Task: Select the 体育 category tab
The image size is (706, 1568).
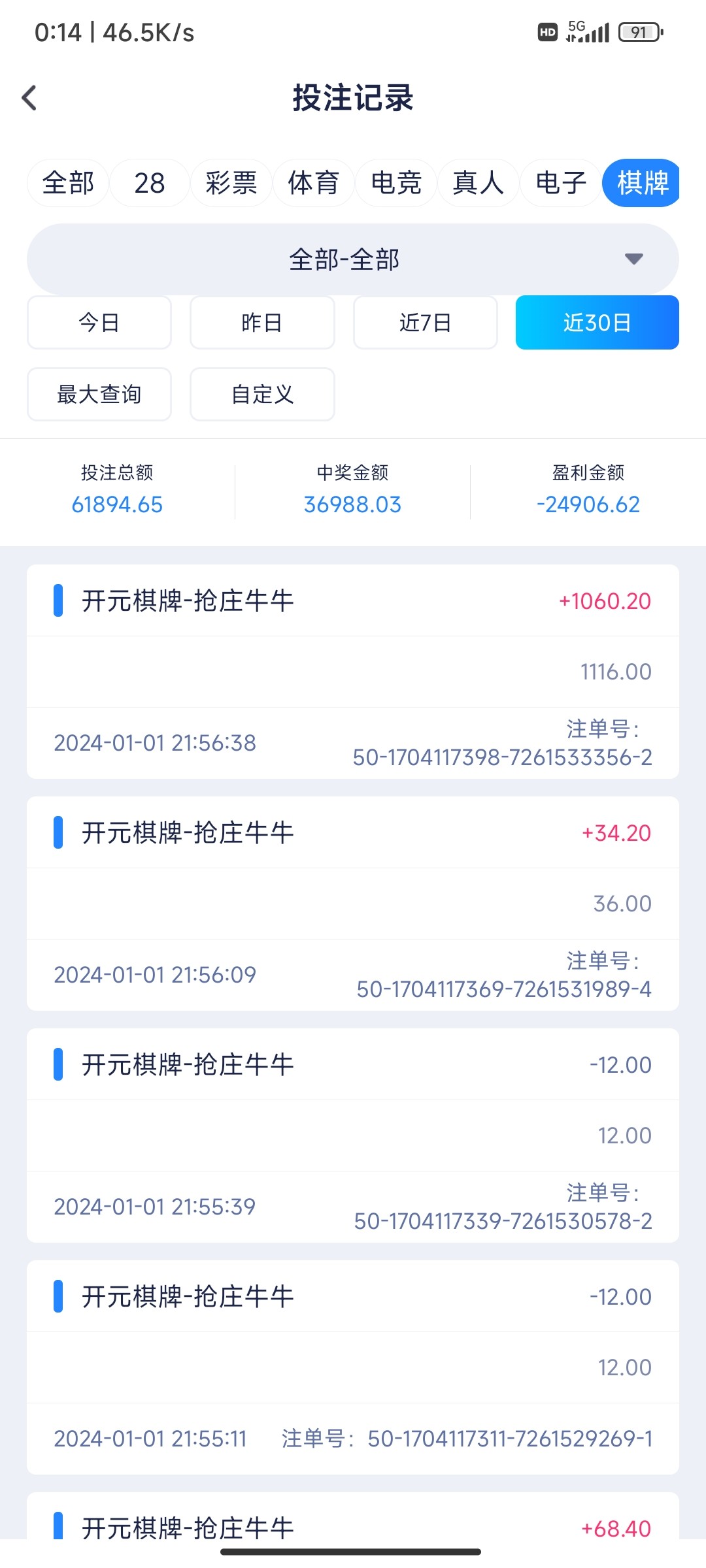Action: coord(314,183)
